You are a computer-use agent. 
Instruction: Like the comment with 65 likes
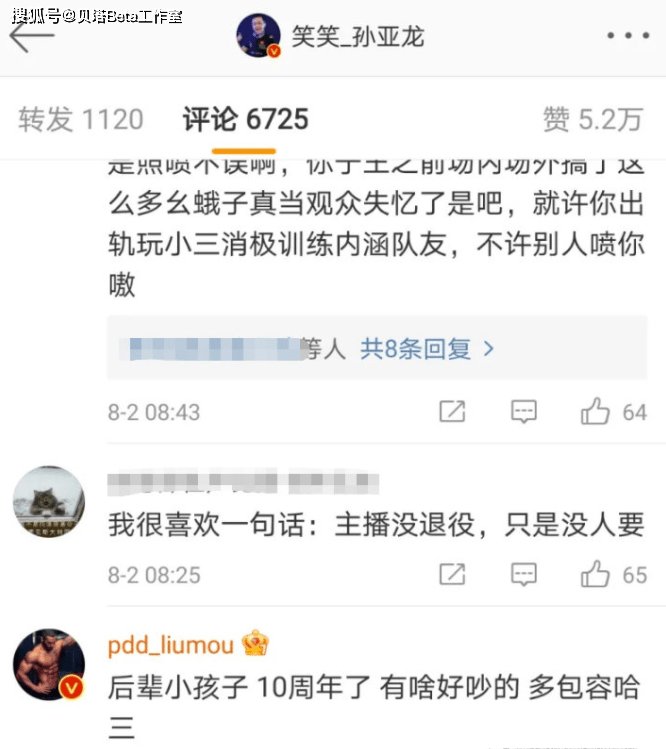click(596, 574)
